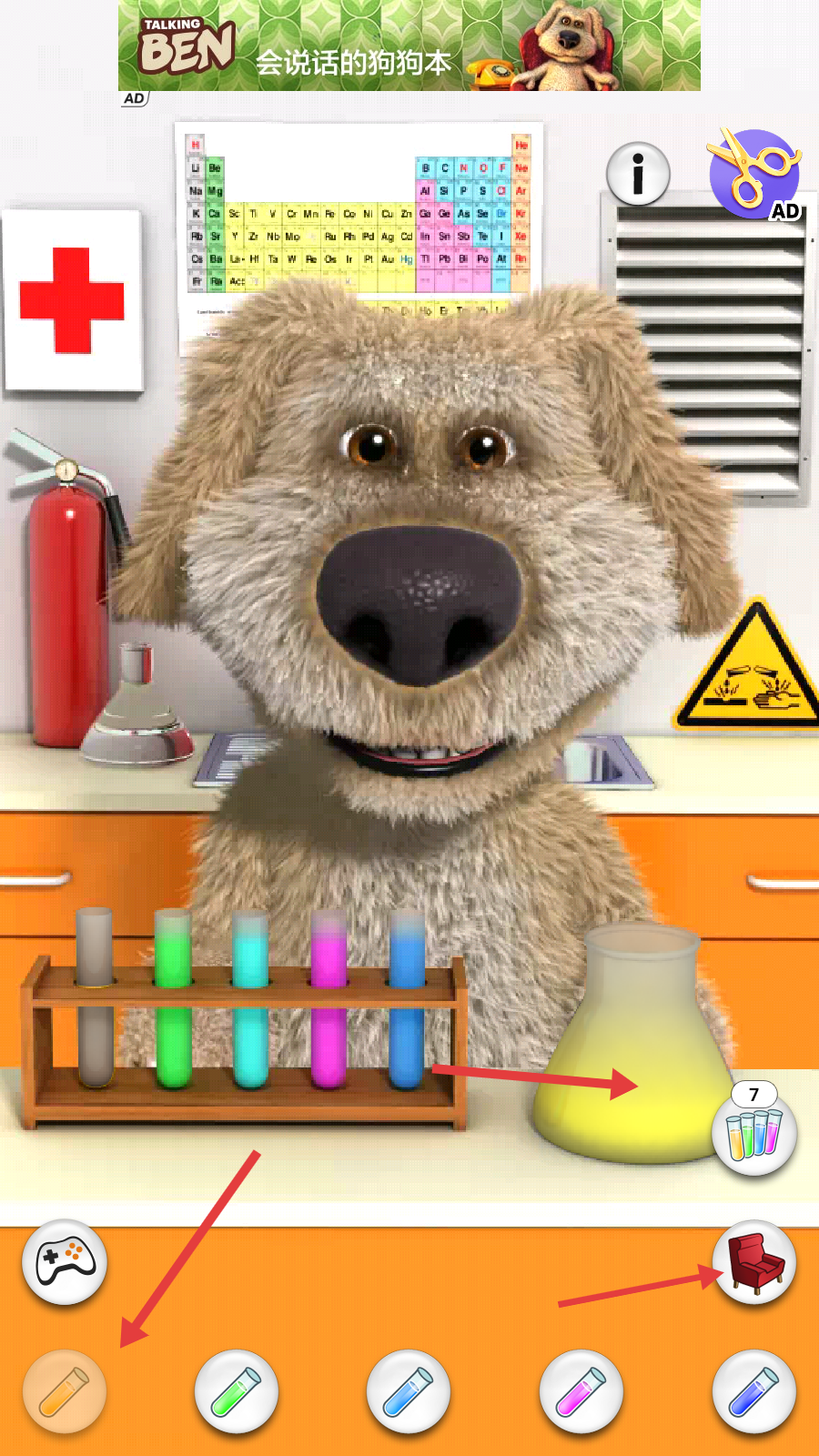Tap the red armchair button

pyautogui.click(x=754, y=1261)
